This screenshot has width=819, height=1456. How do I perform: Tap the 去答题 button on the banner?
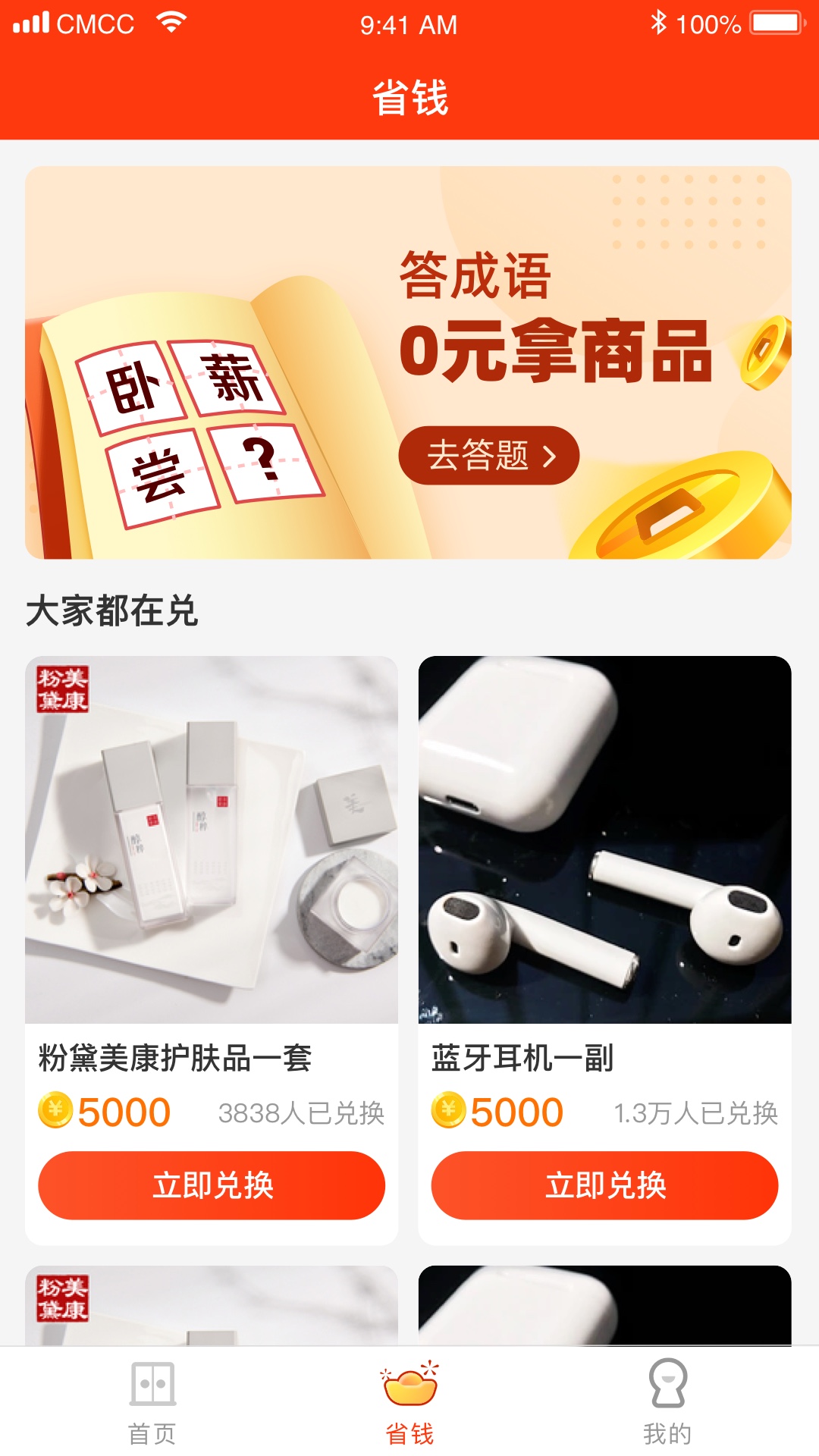[x=488, y=455]
